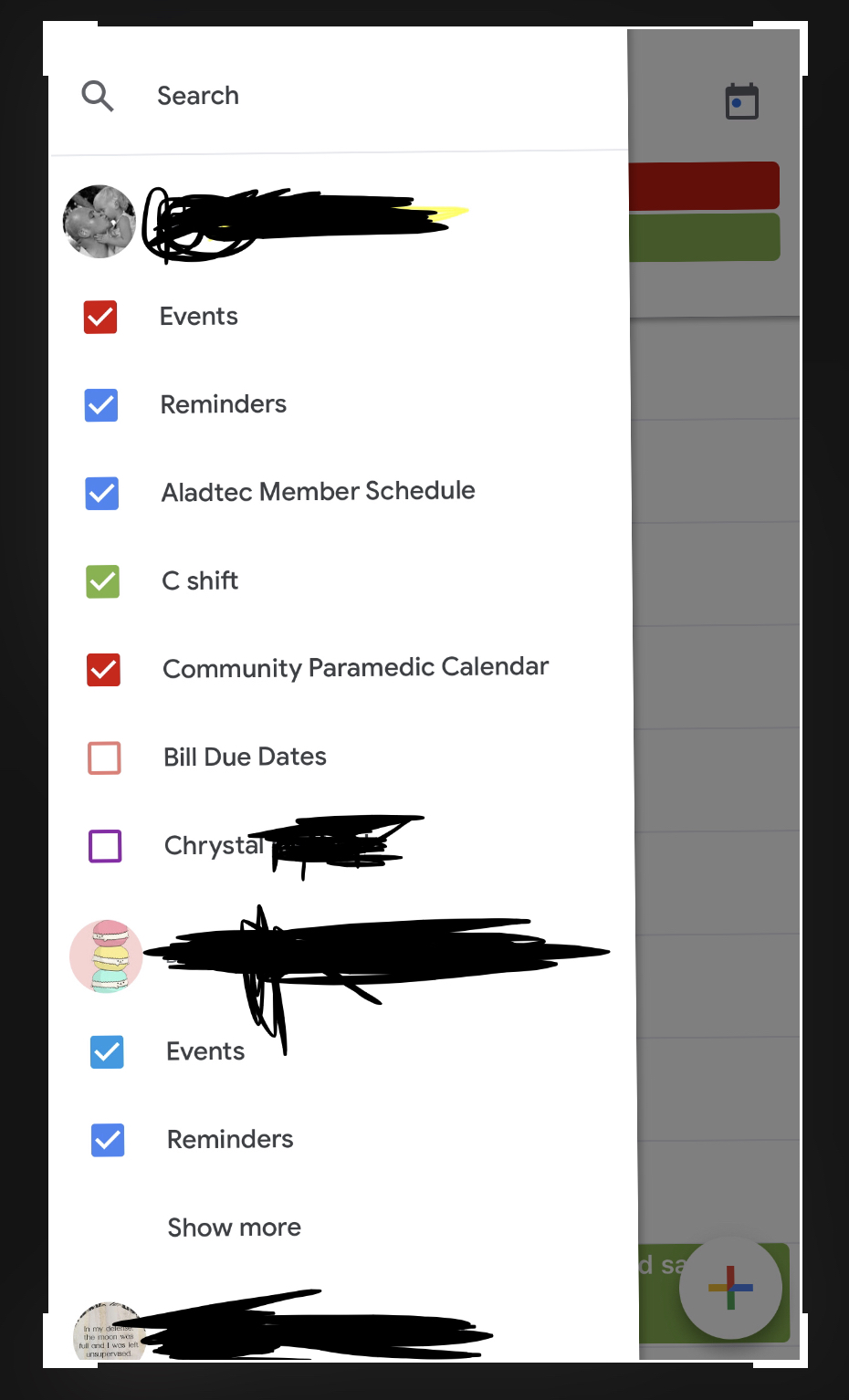Toggle Aladtec Member Schedule calendar
This screenshot has width=849, height=1400.
[102, 493]
